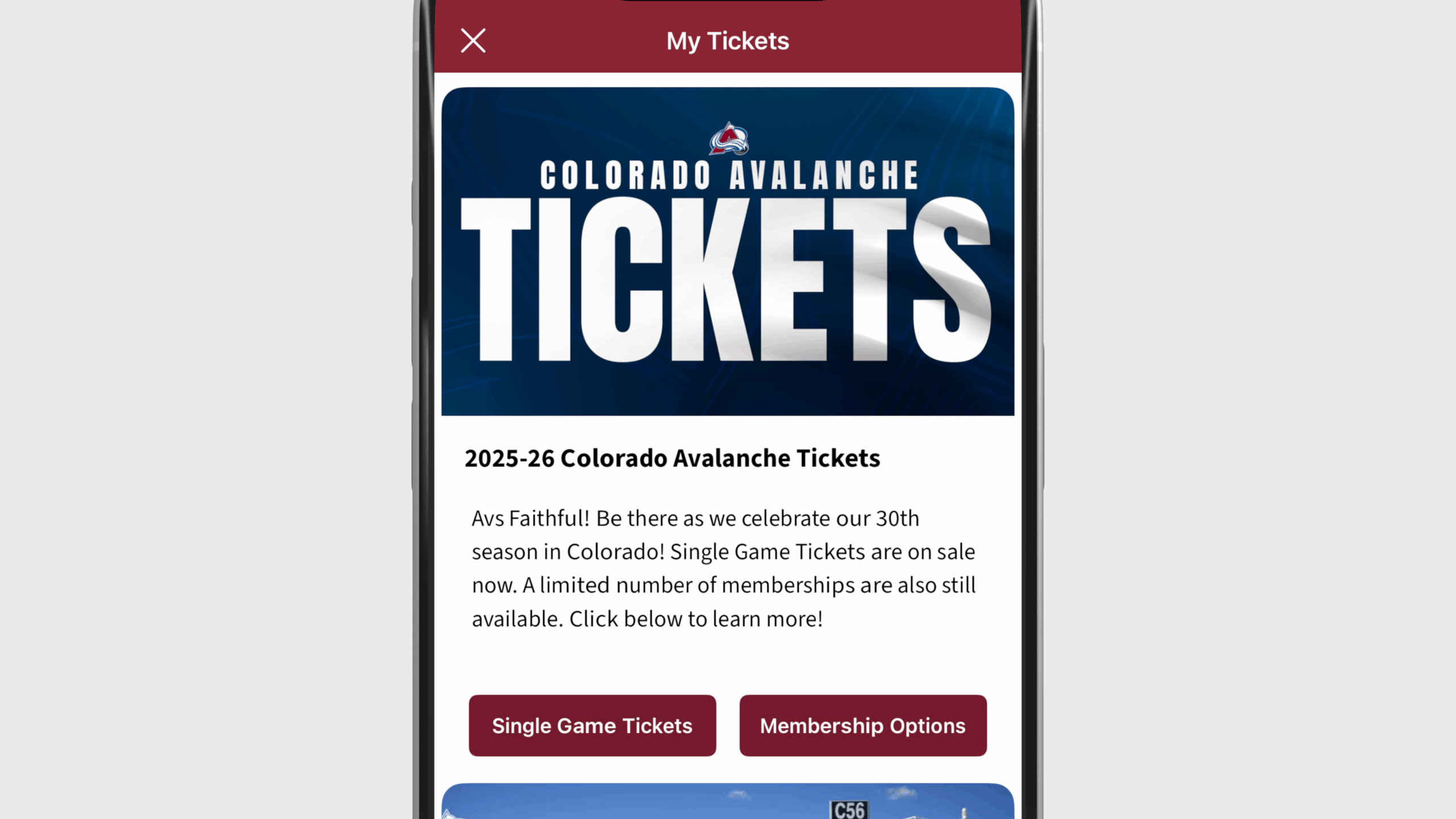Open the Colorado Avalanche Tickets banner
1456x819 pixels.
point(727,251)
